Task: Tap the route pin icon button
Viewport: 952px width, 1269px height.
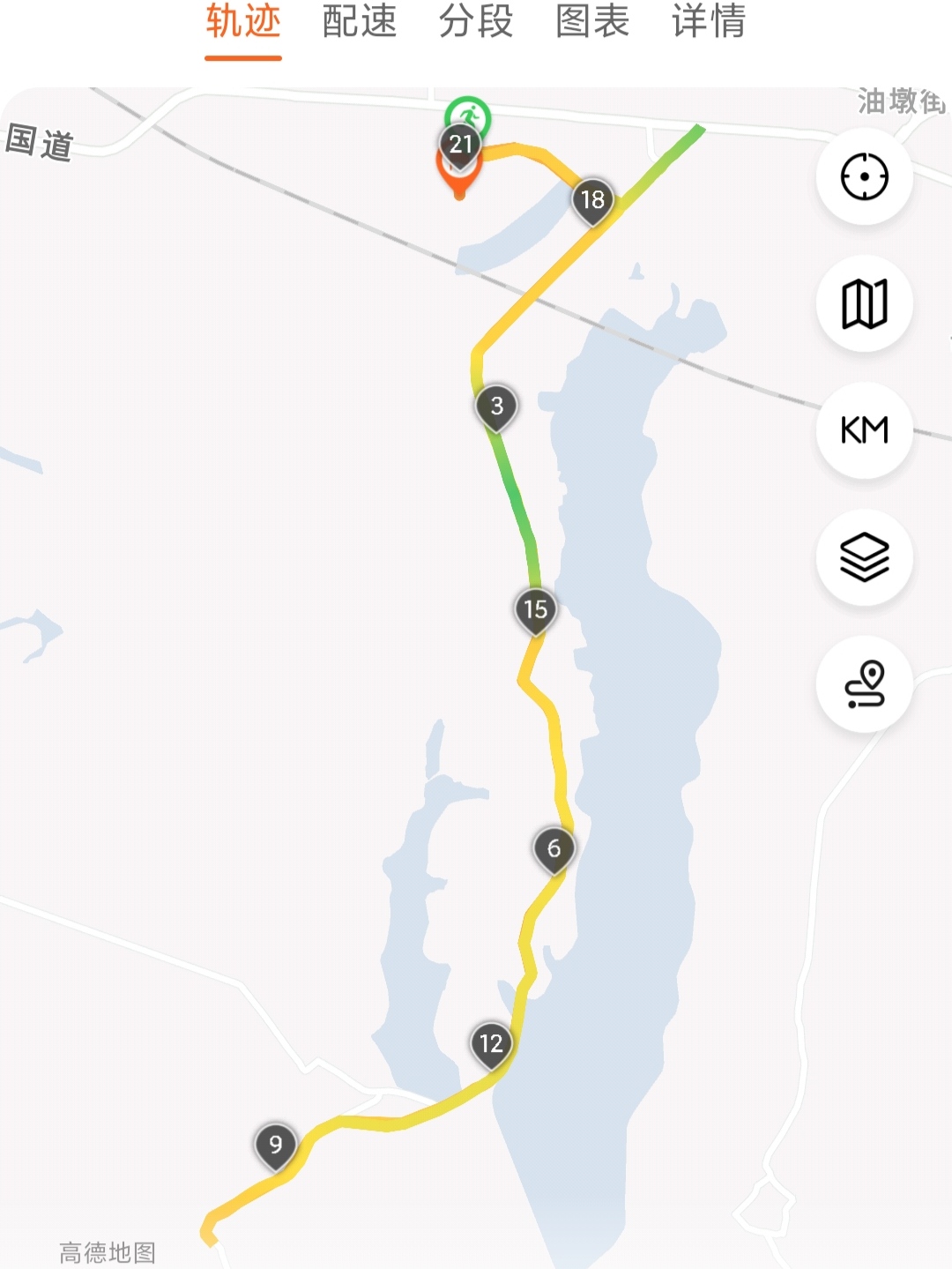Action: pyautogui.click(x=864, y=684)
